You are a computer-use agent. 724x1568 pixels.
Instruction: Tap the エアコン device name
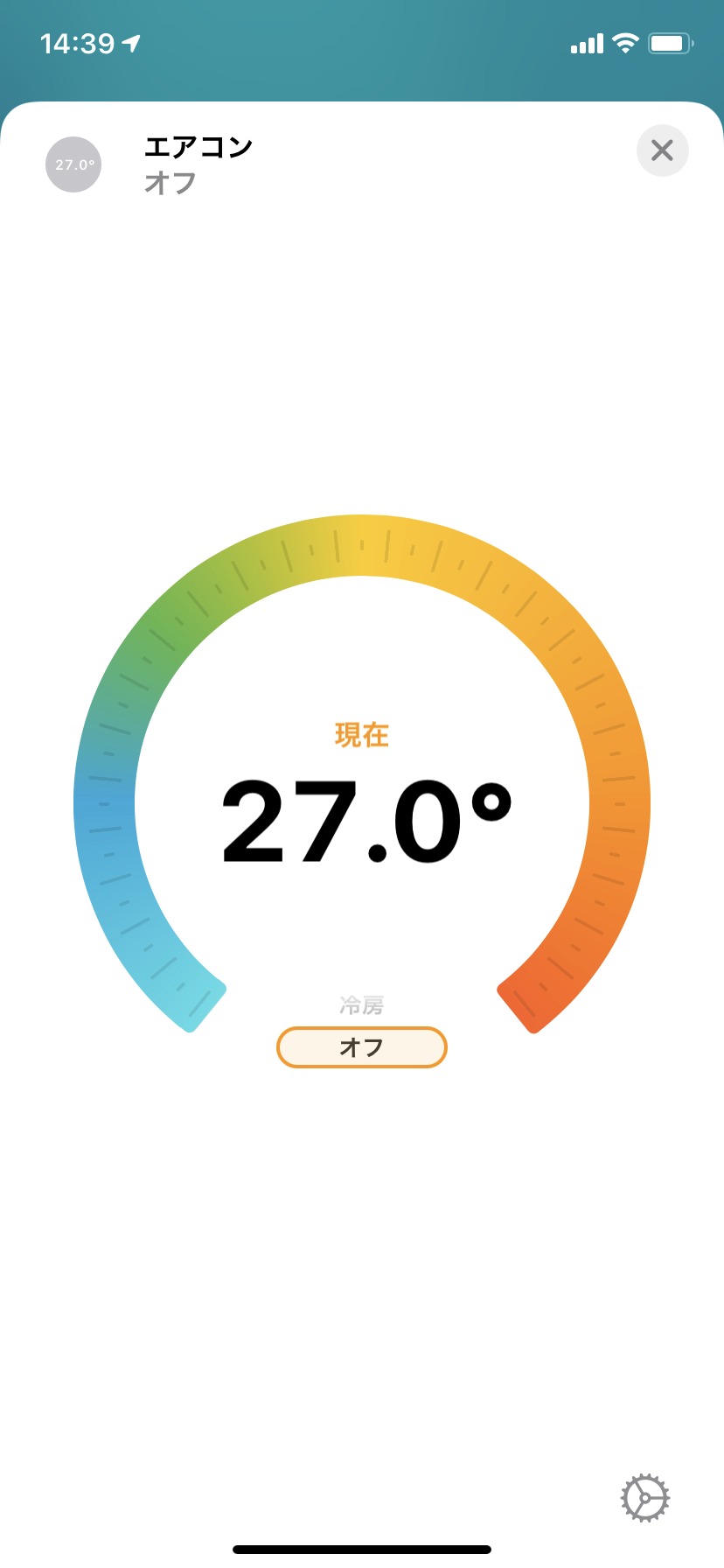pos(198,145)
